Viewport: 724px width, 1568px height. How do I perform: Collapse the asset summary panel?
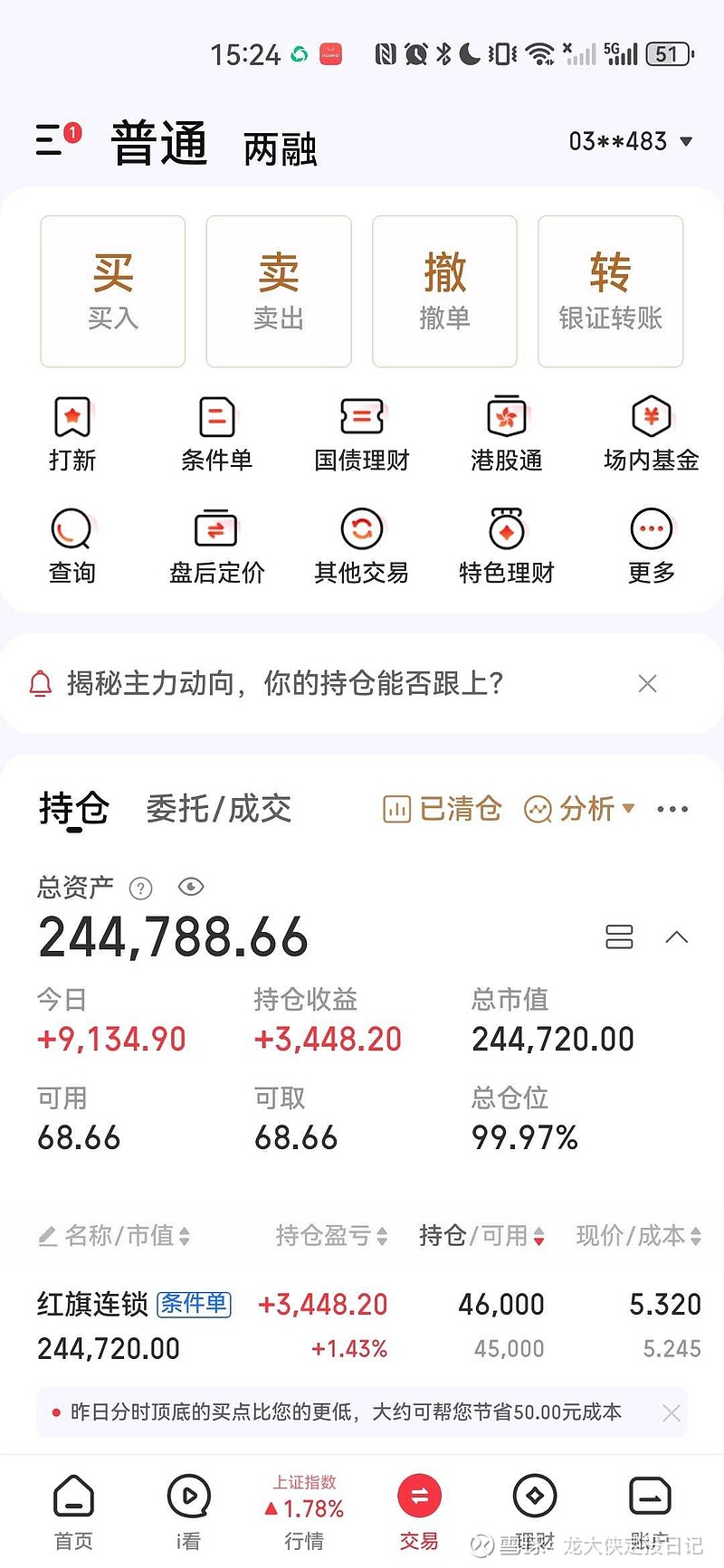tap(677, 937)
